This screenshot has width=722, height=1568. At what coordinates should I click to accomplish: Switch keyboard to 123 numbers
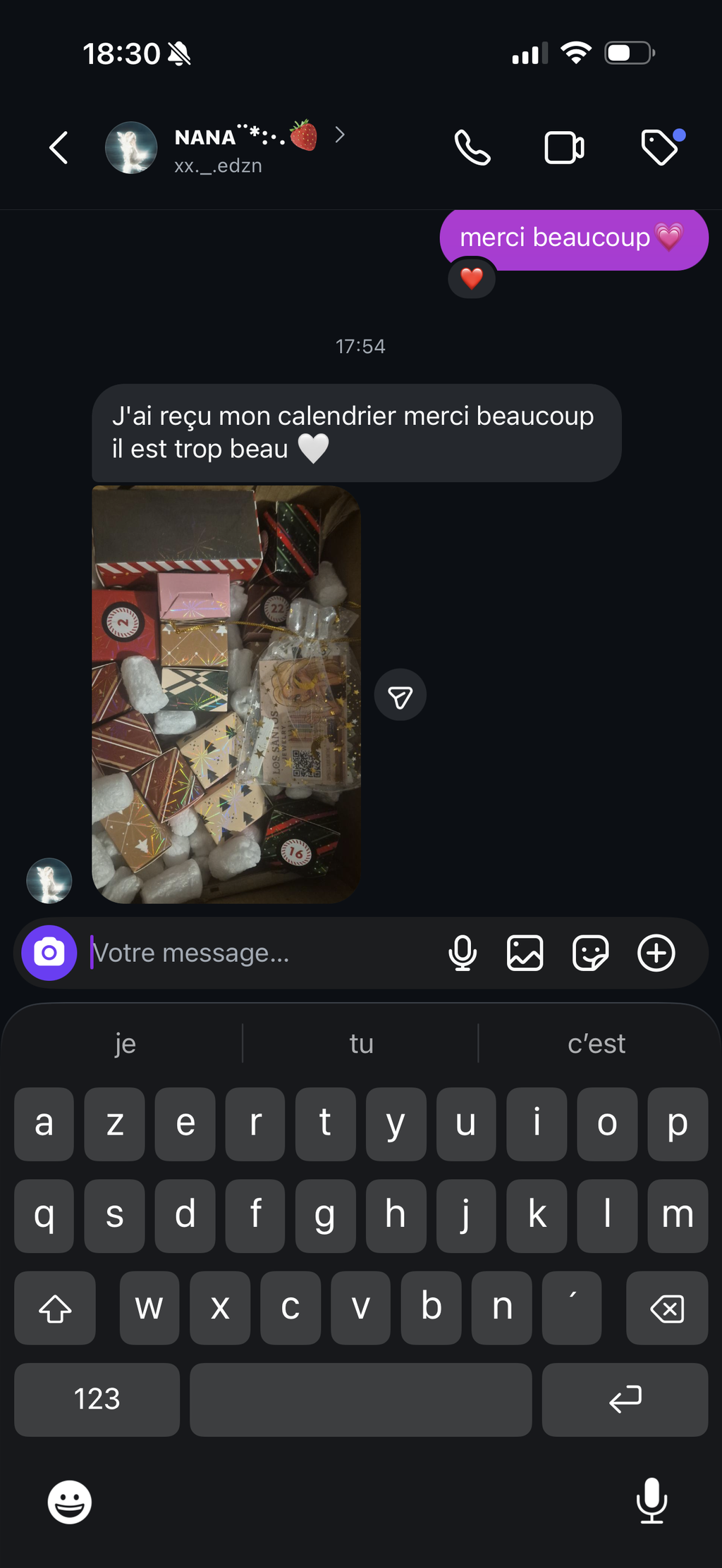[x=97, y=1399]
